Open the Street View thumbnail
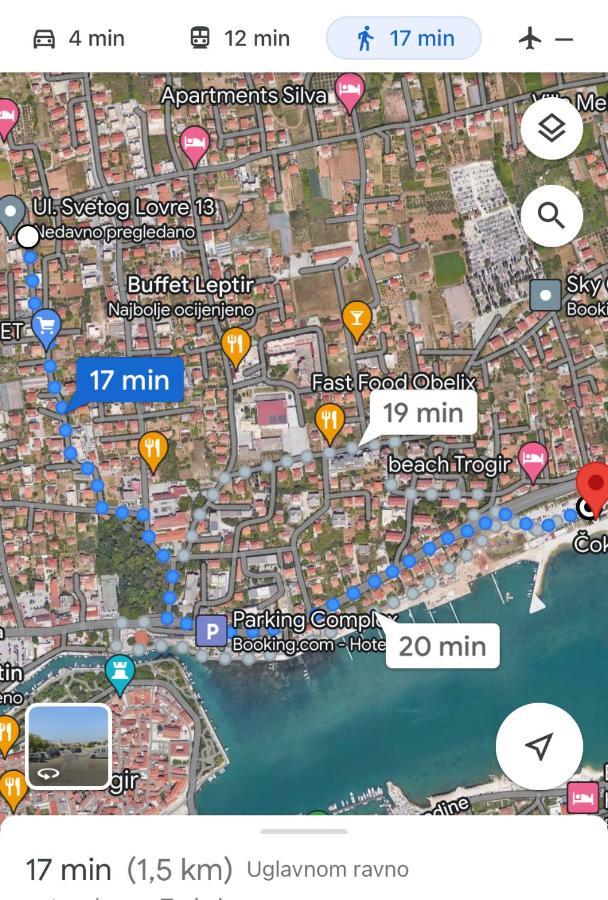This screenshot has height=900, width=608. pos(68,746)
